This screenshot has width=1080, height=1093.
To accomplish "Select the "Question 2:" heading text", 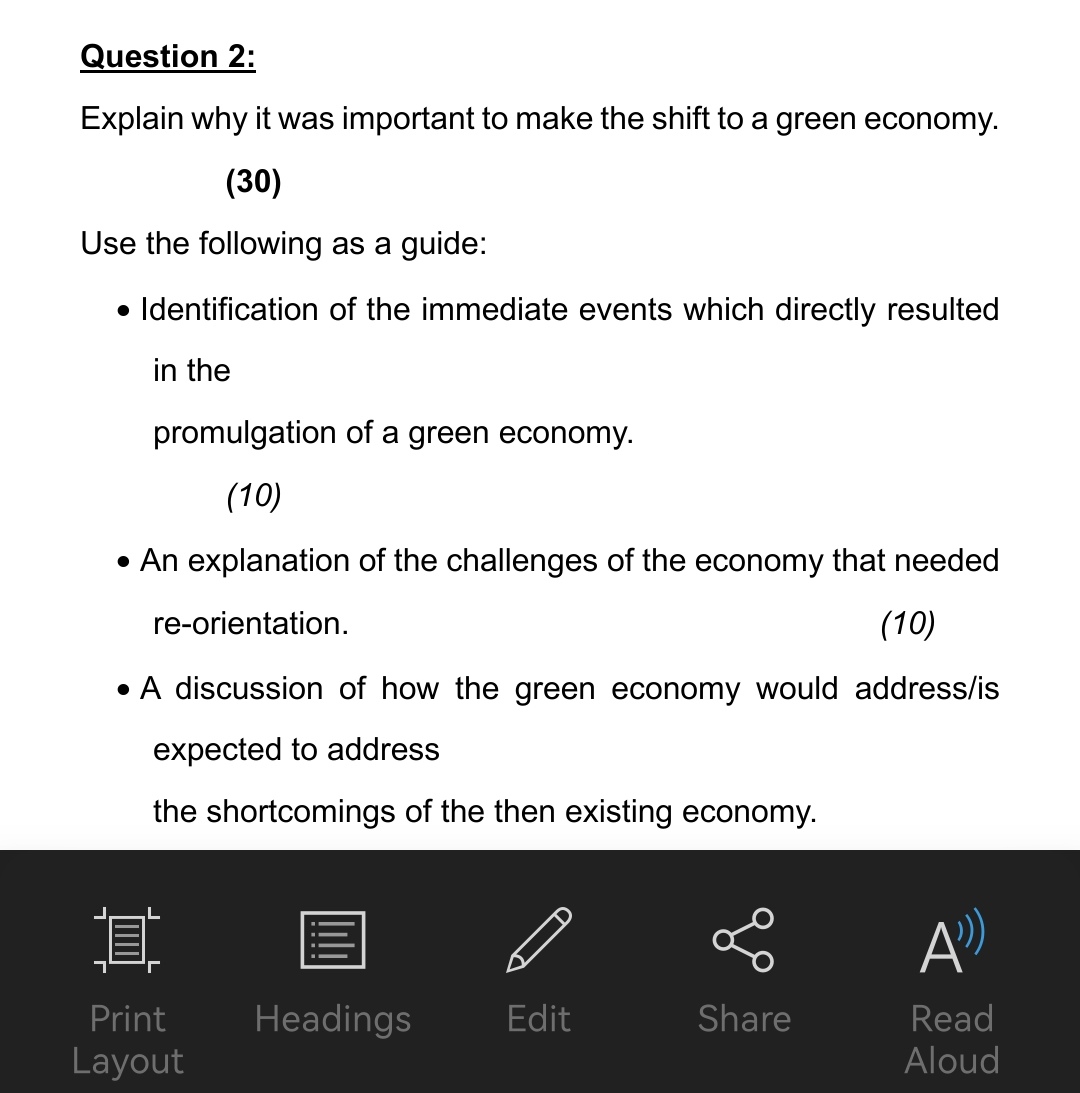I will [167, 57].
